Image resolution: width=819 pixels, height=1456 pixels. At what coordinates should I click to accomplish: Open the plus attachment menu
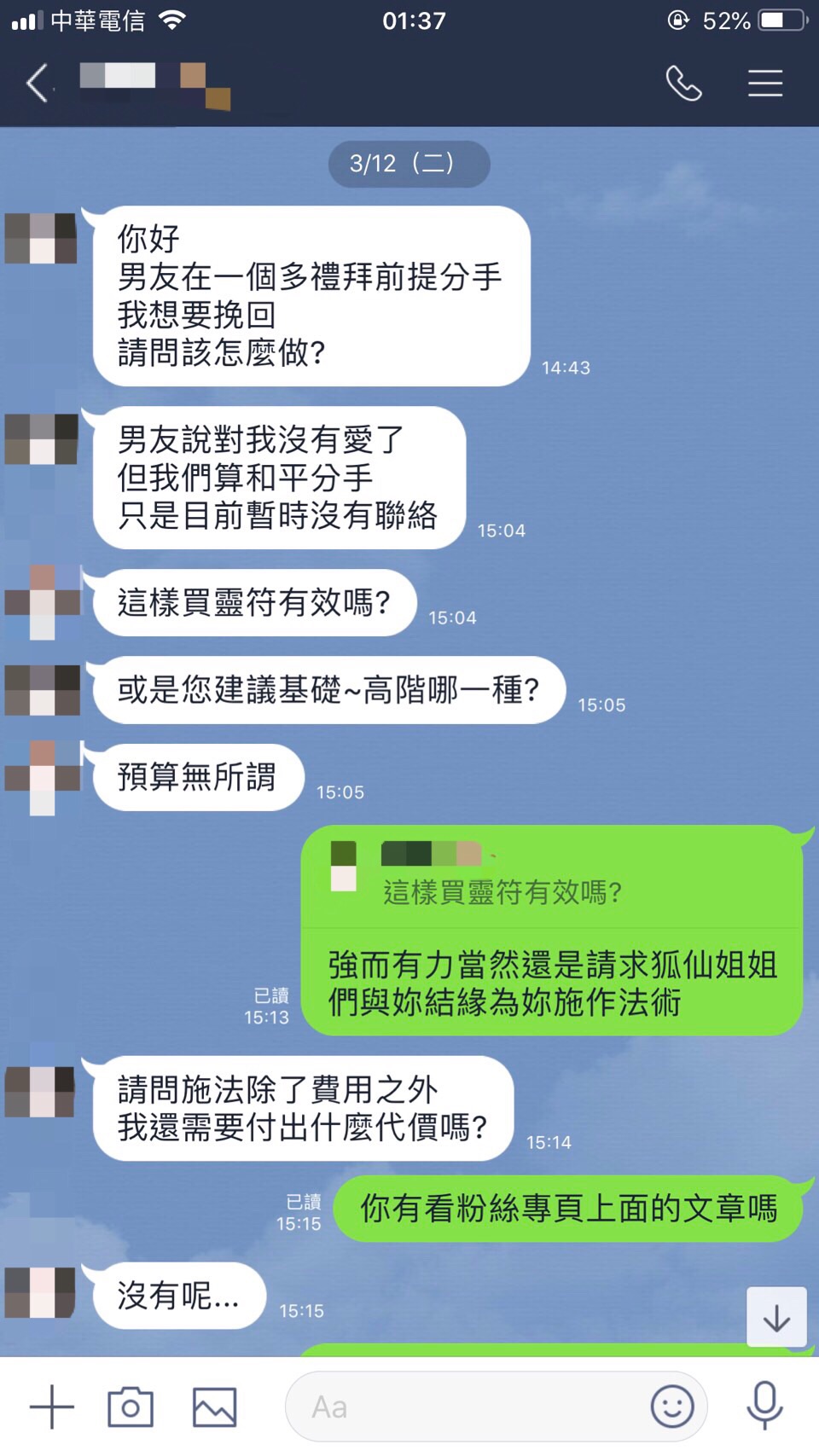(x=52, y=1407)
